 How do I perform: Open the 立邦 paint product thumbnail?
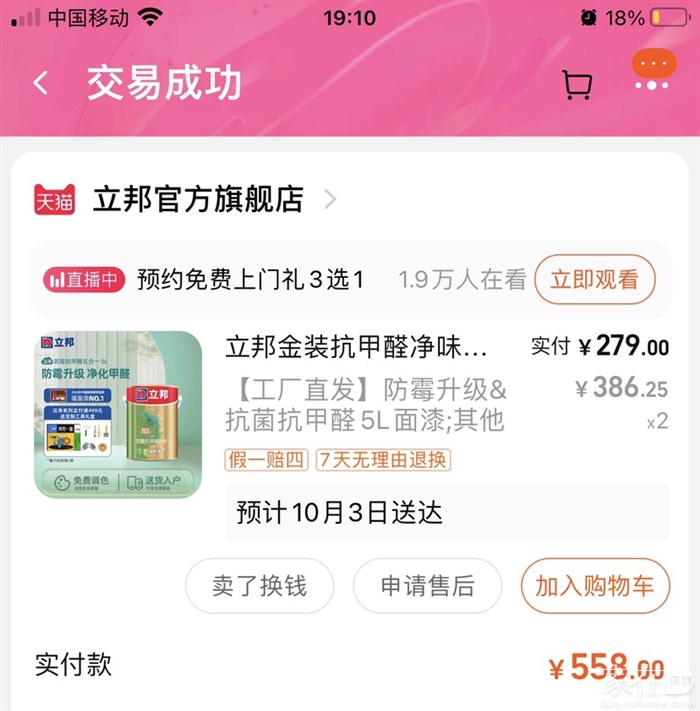118,414
